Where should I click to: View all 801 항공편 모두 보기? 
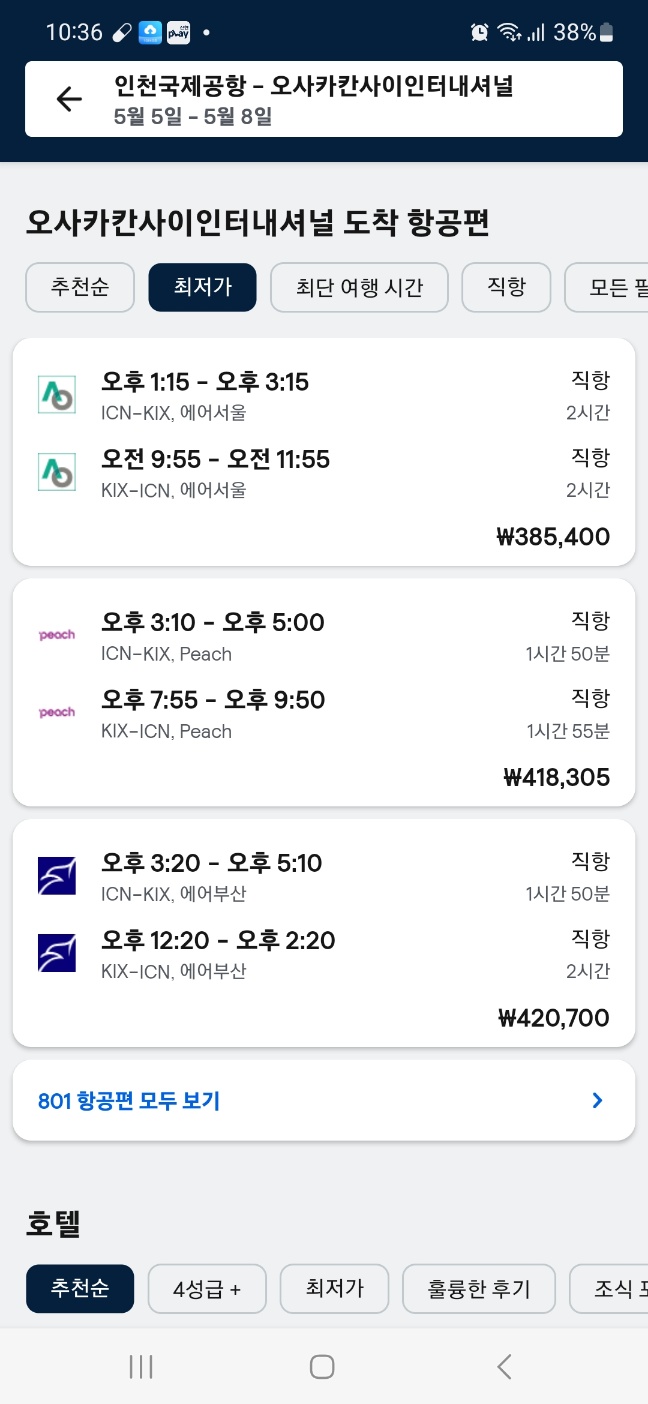(x=324, y=1100)
